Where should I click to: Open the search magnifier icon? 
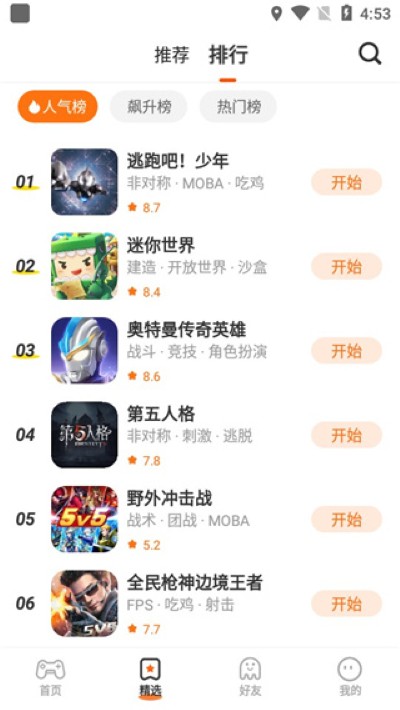coord(370,54)
